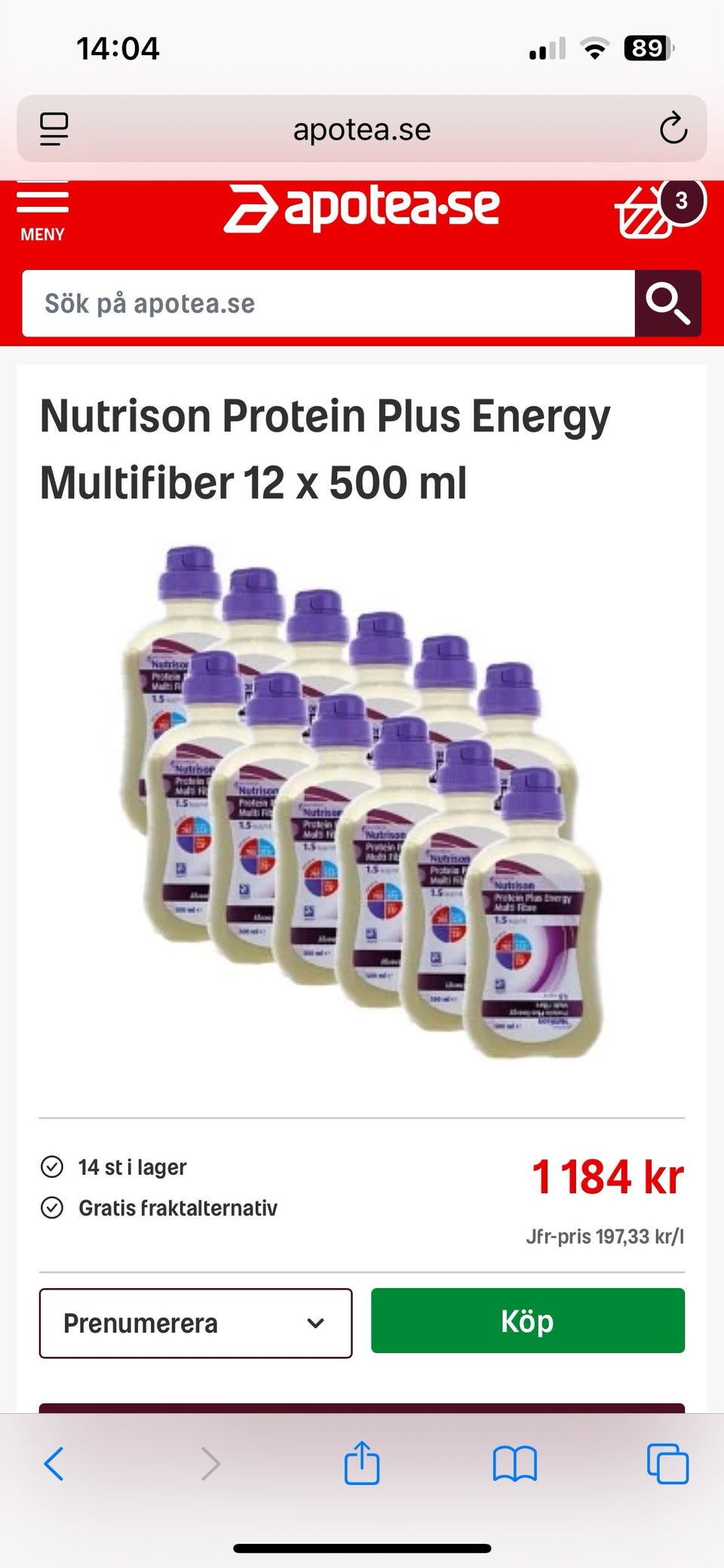Tap the 'Sök på apotea.se' search field
The height and width of the screenshot is (1568, 724).
pyautogui.click(x=328, y=303)
